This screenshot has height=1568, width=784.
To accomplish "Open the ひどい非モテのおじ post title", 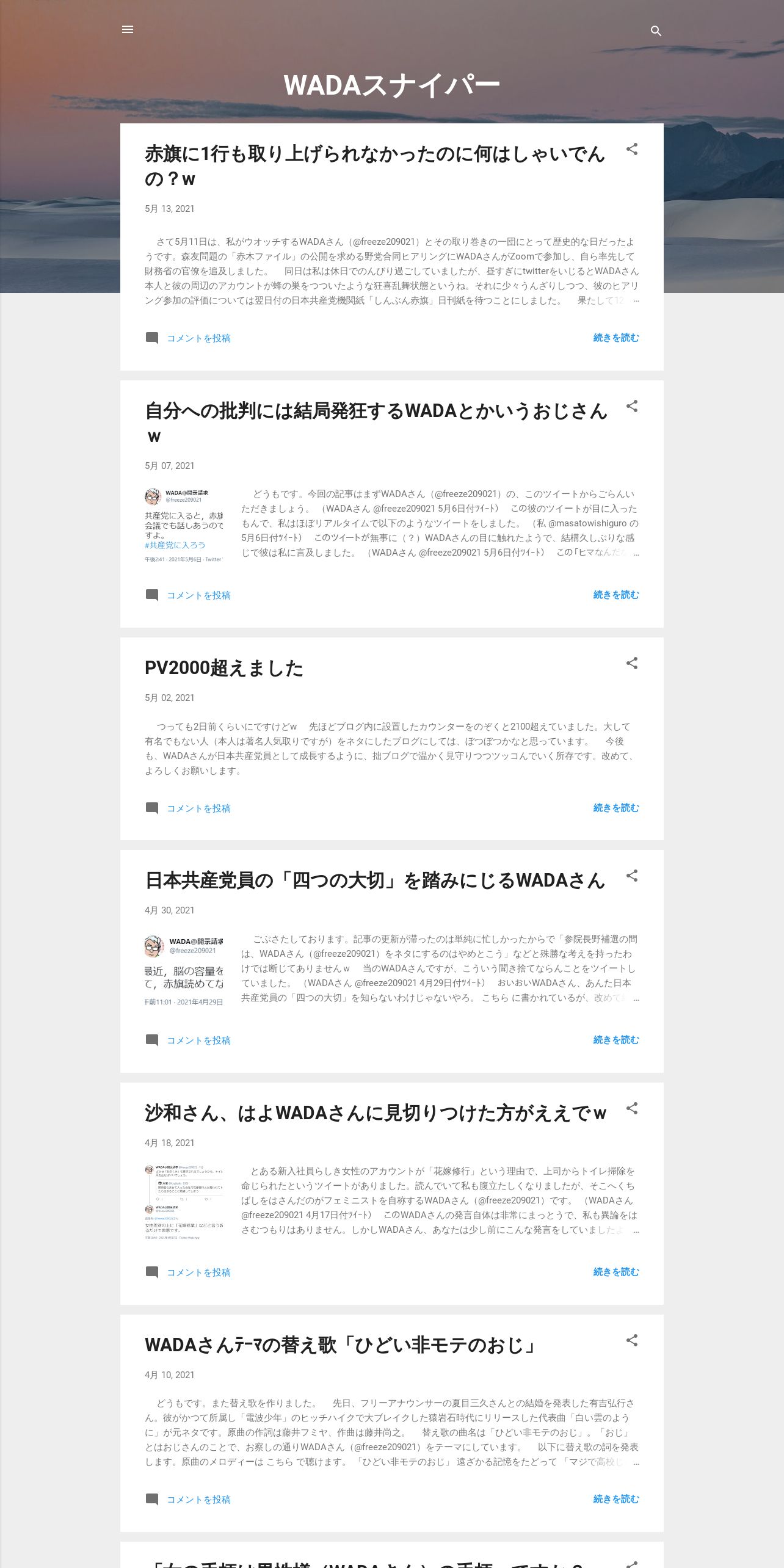I will [342, 1345].
